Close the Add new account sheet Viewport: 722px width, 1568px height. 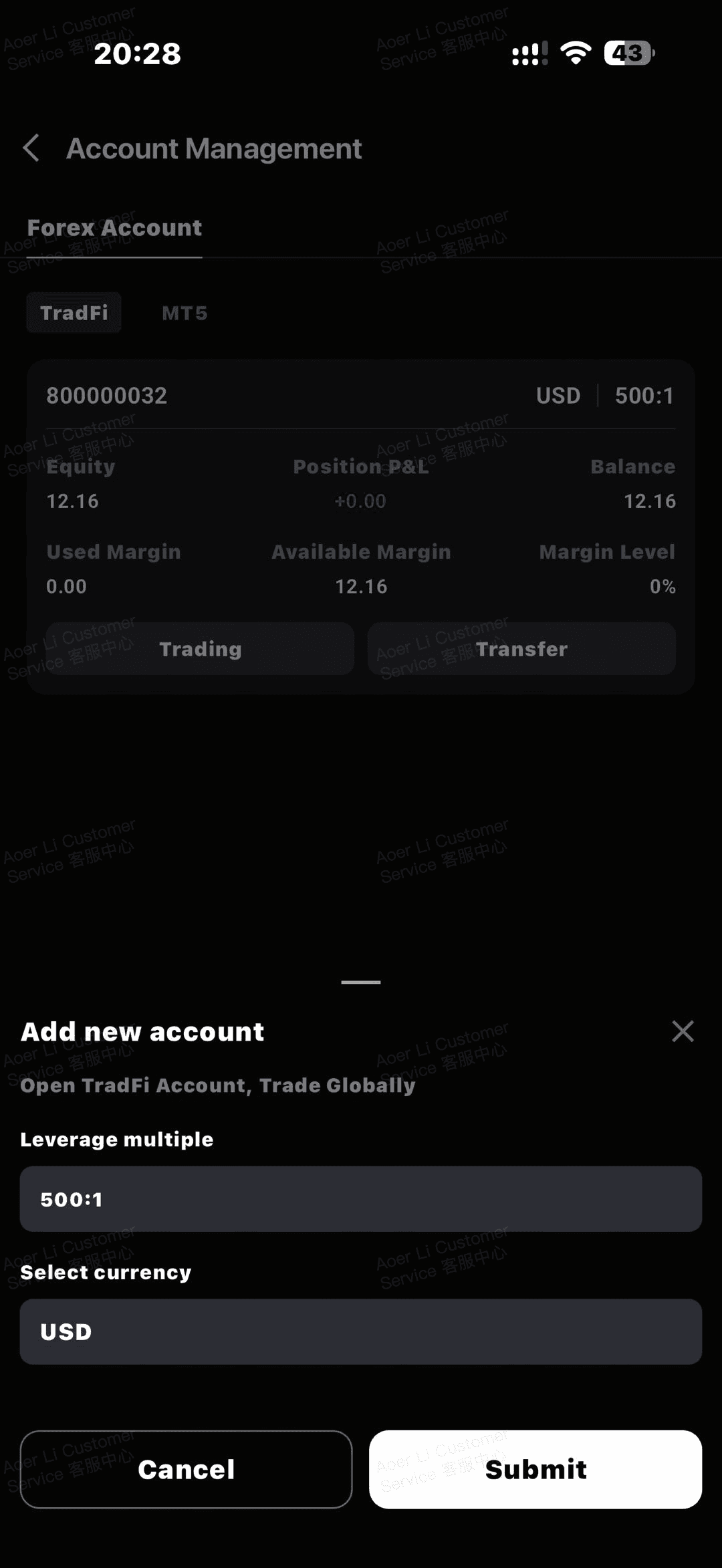pyautogui.click(x=683, y=1031)
